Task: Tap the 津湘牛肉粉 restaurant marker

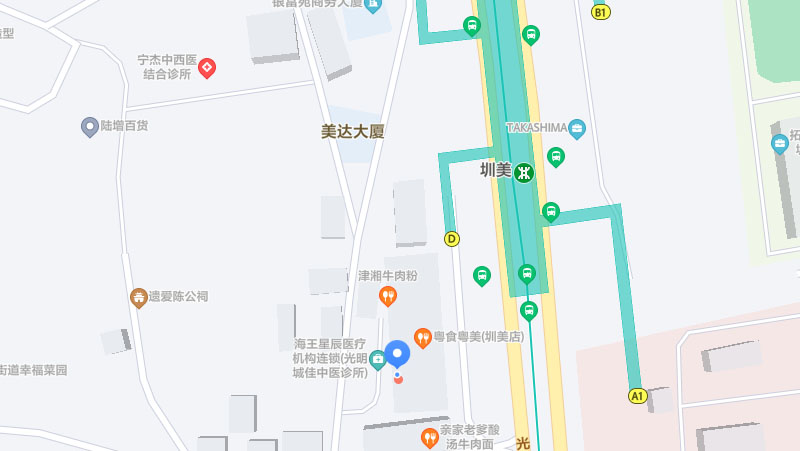Action: point(388,295)
